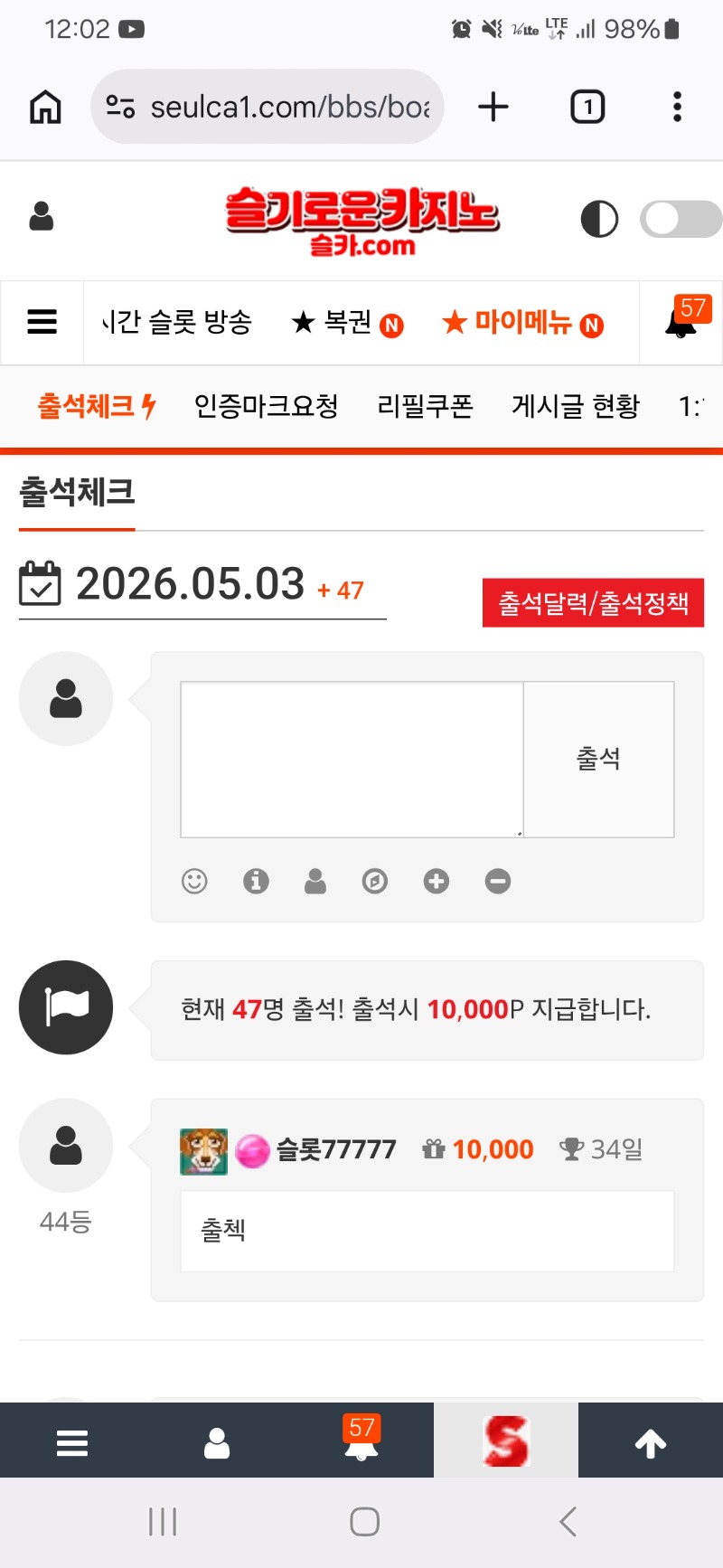Open the hamburger menu under the logo
Viewport: 723px width, 1568px height.
[x=42, y=322]
